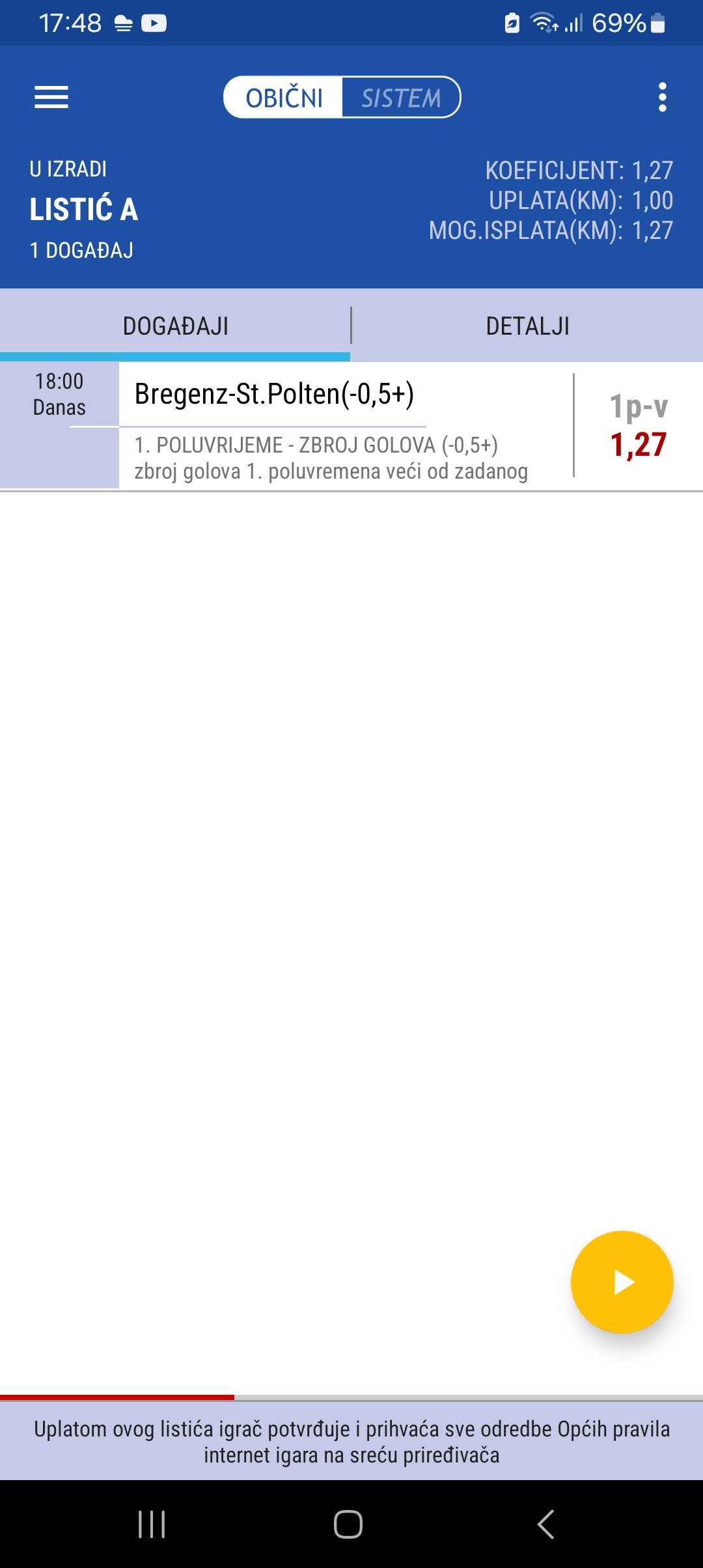Return to the phone home screen
703x1568 pixels.
pyautogui.click(x=348, y=1524)
